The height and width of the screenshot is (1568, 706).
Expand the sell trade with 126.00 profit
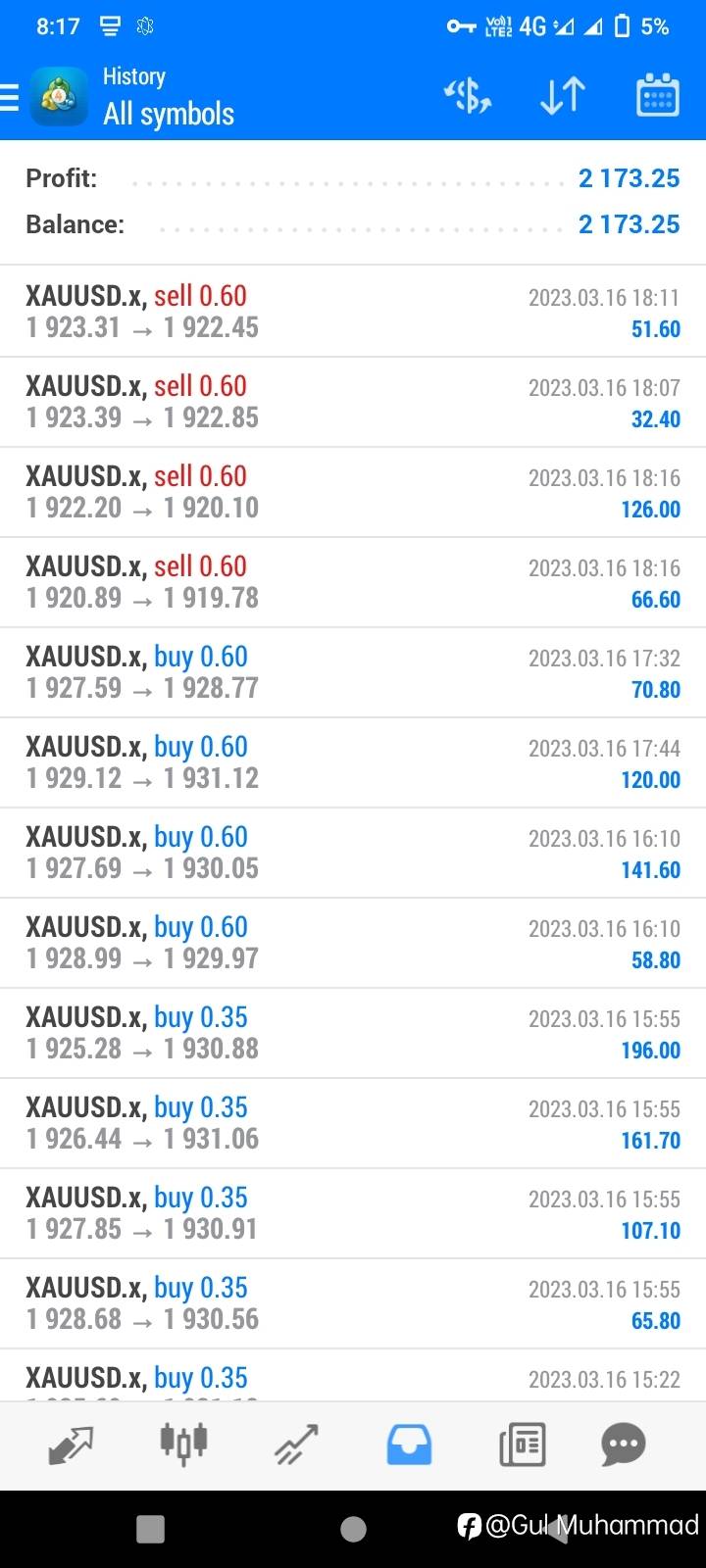[353, 492]
